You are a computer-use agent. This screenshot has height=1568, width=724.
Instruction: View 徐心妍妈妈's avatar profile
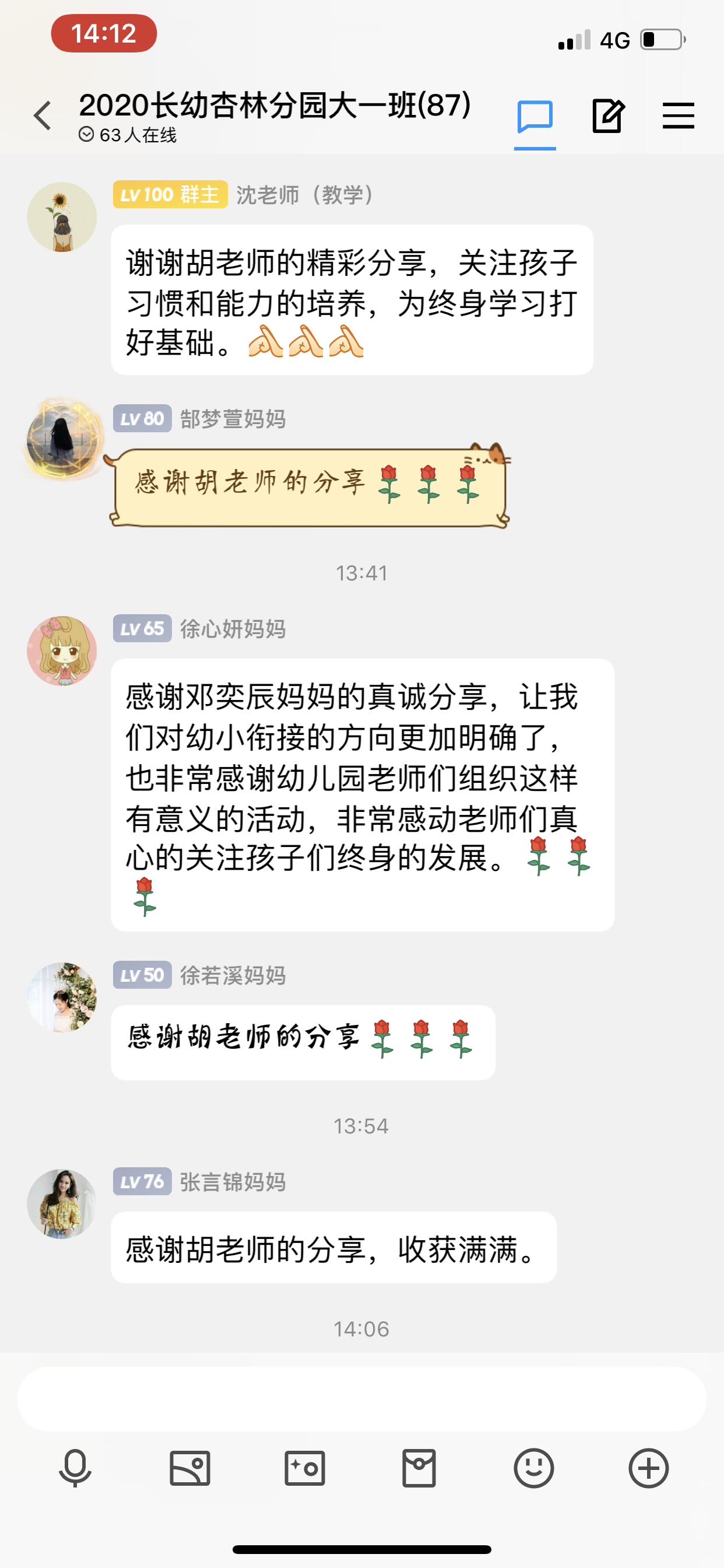pos(62,650)
